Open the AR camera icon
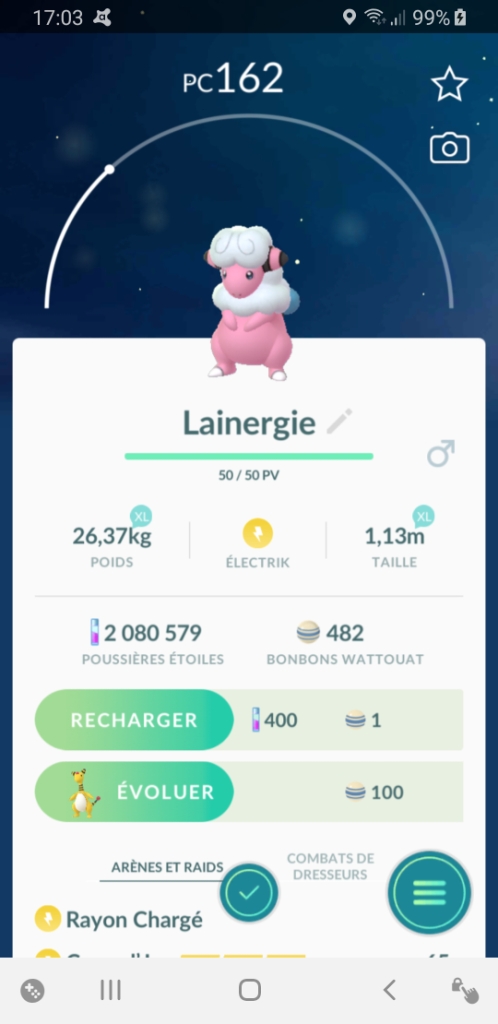The height and width of the screenshot is (1024, 498). coord(449,148)
